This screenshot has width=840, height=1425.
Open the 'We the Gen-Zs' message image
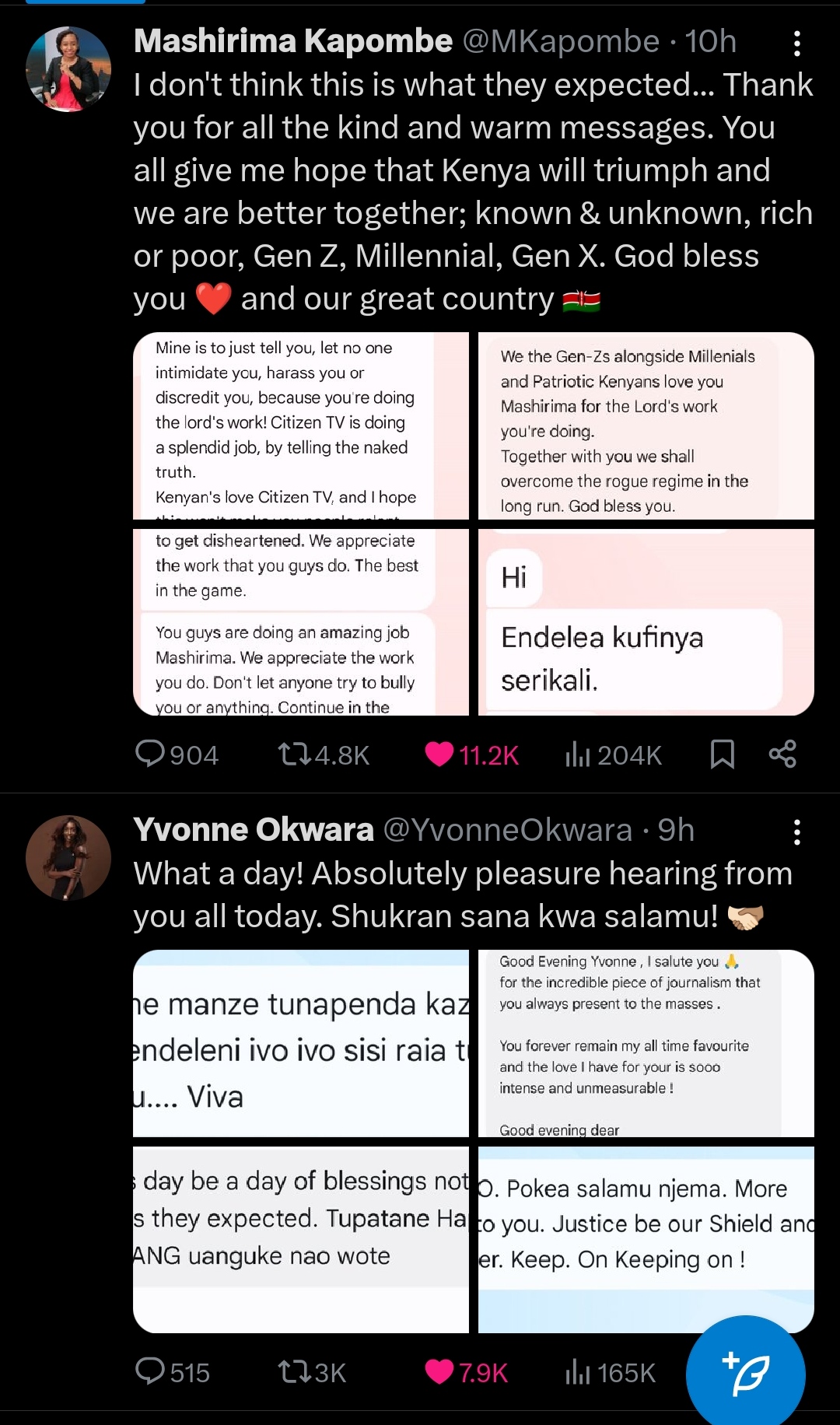click(646, 425)
